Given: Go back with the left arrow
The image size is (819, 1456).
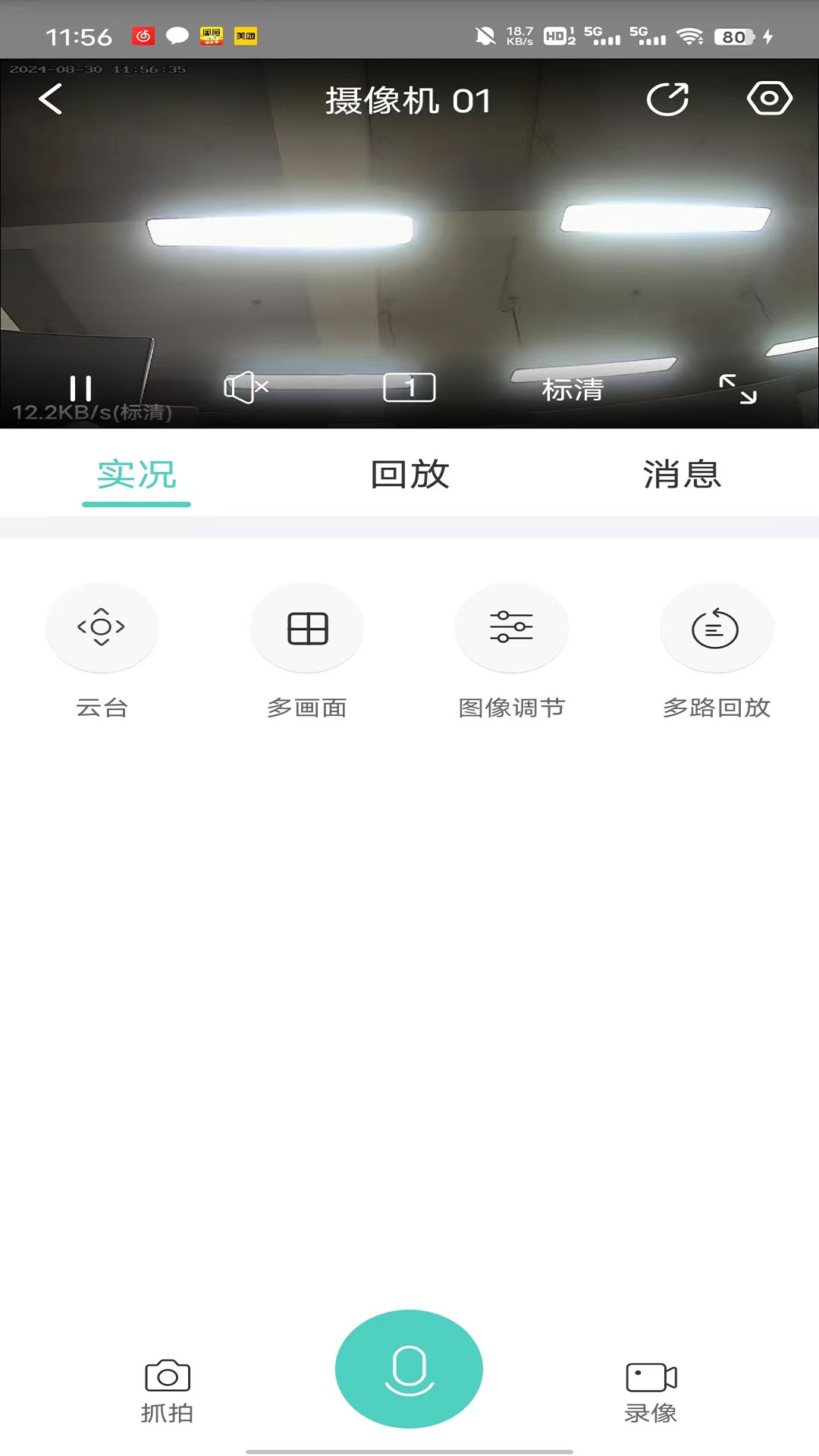Looking at the screenshot, I should [x=50, y=99].
